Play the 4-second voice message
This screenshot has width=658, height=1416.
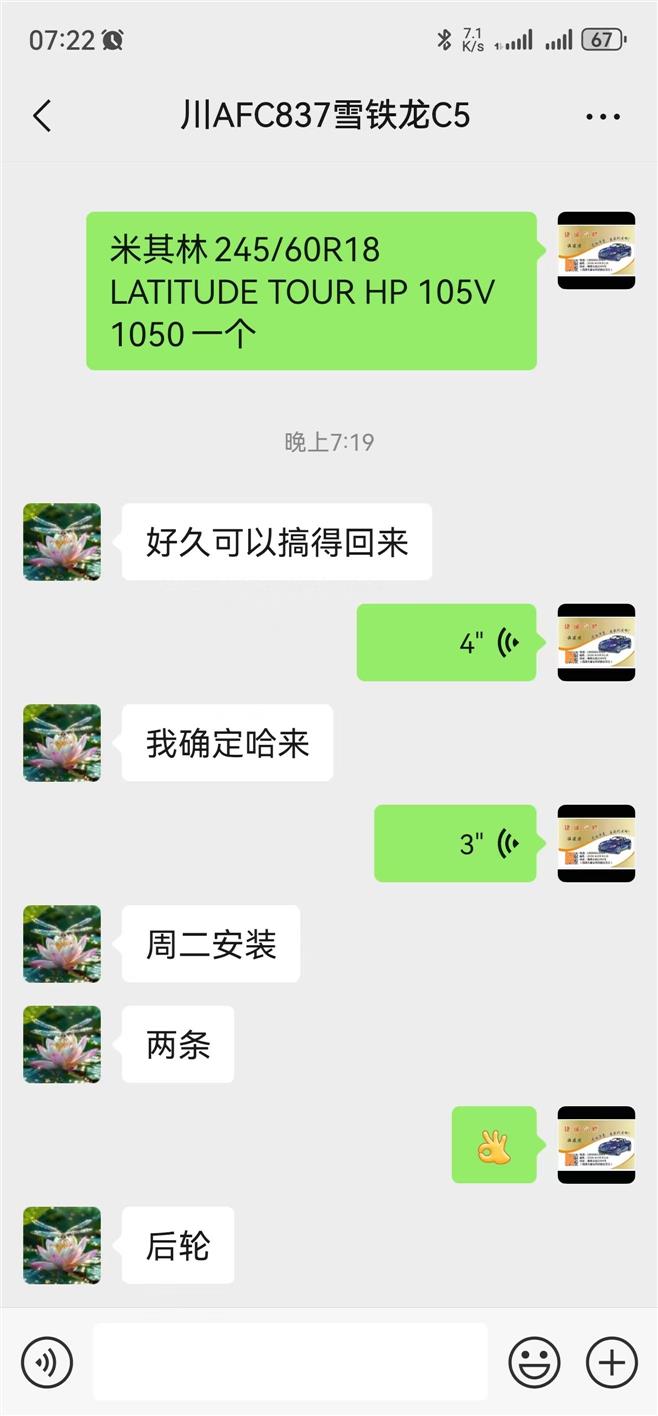(x=446, y=643)
